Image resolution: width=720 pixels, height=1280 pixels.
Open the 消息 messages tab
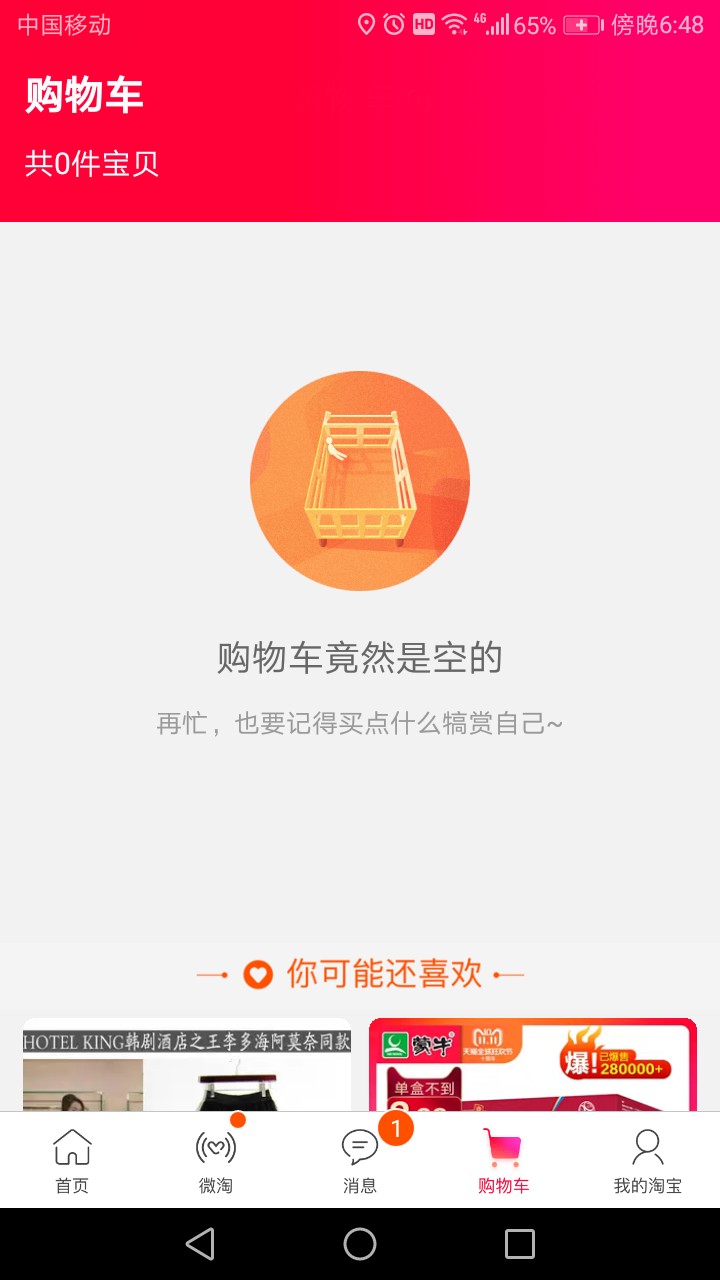click(x=360, y=1160)
